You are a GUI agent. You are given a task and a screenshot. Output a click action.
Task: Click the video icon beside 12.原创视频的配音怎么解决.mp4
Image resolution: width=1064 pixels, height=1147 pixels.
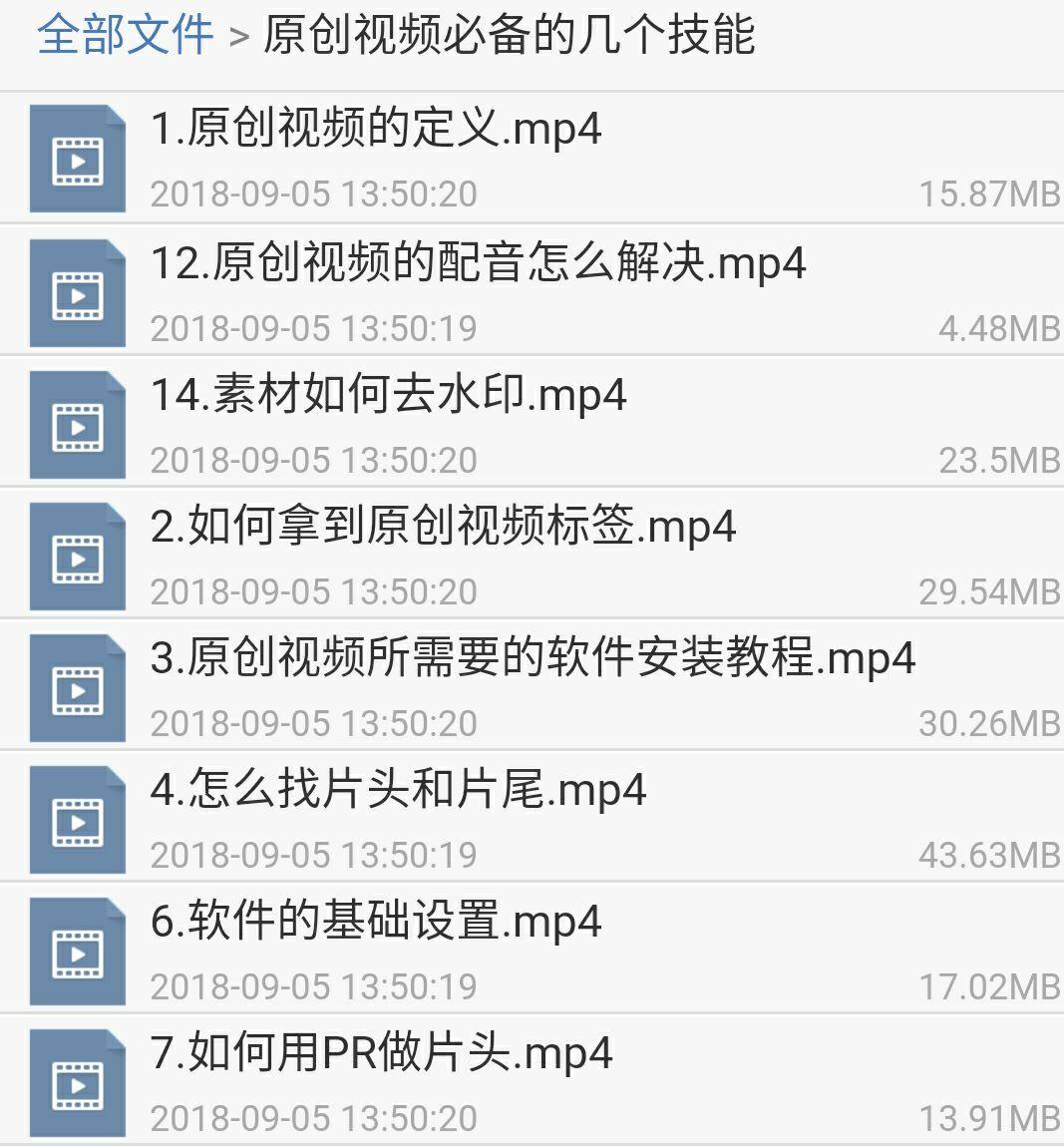[77, 289]
